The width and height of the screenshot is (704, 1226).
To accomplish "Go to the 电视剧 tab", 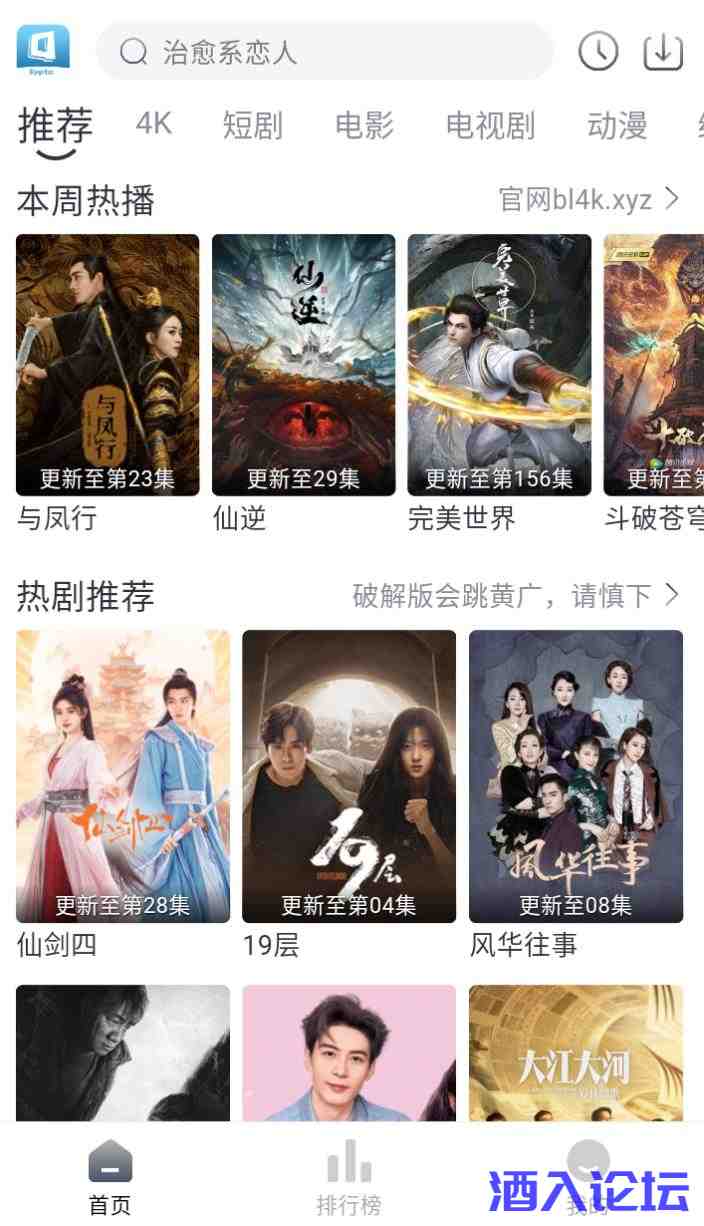I will click(490, 126).
